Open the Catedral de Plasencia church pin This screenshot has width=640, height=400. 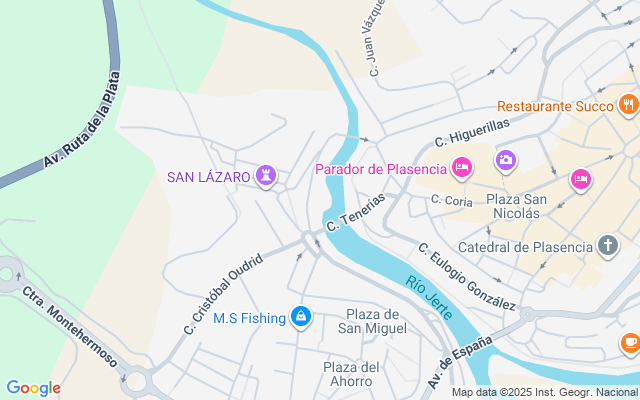pyautogui.click(x=608, y=246)
